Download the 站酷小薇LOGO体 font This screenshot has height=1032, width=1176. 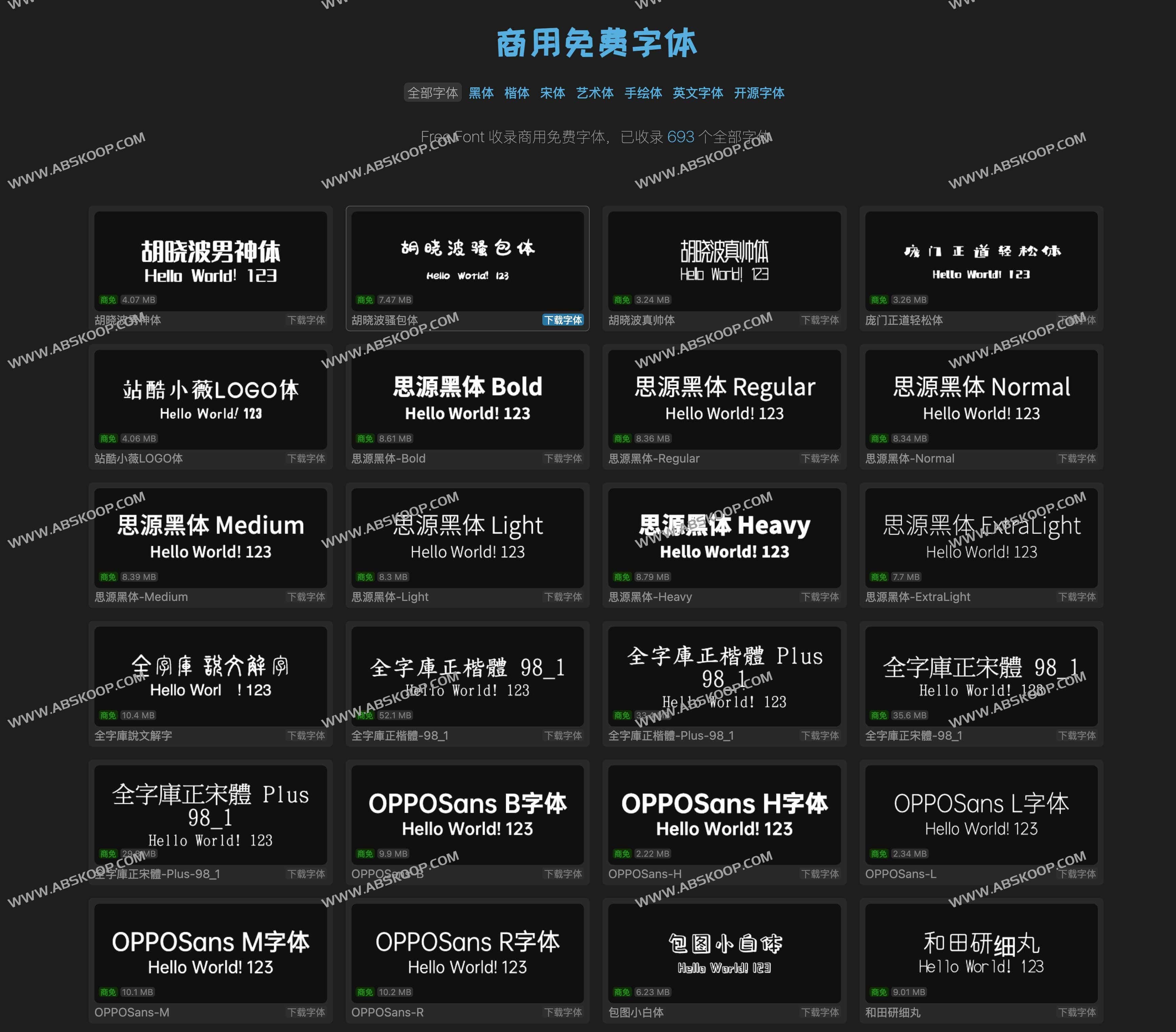[306, 459]
